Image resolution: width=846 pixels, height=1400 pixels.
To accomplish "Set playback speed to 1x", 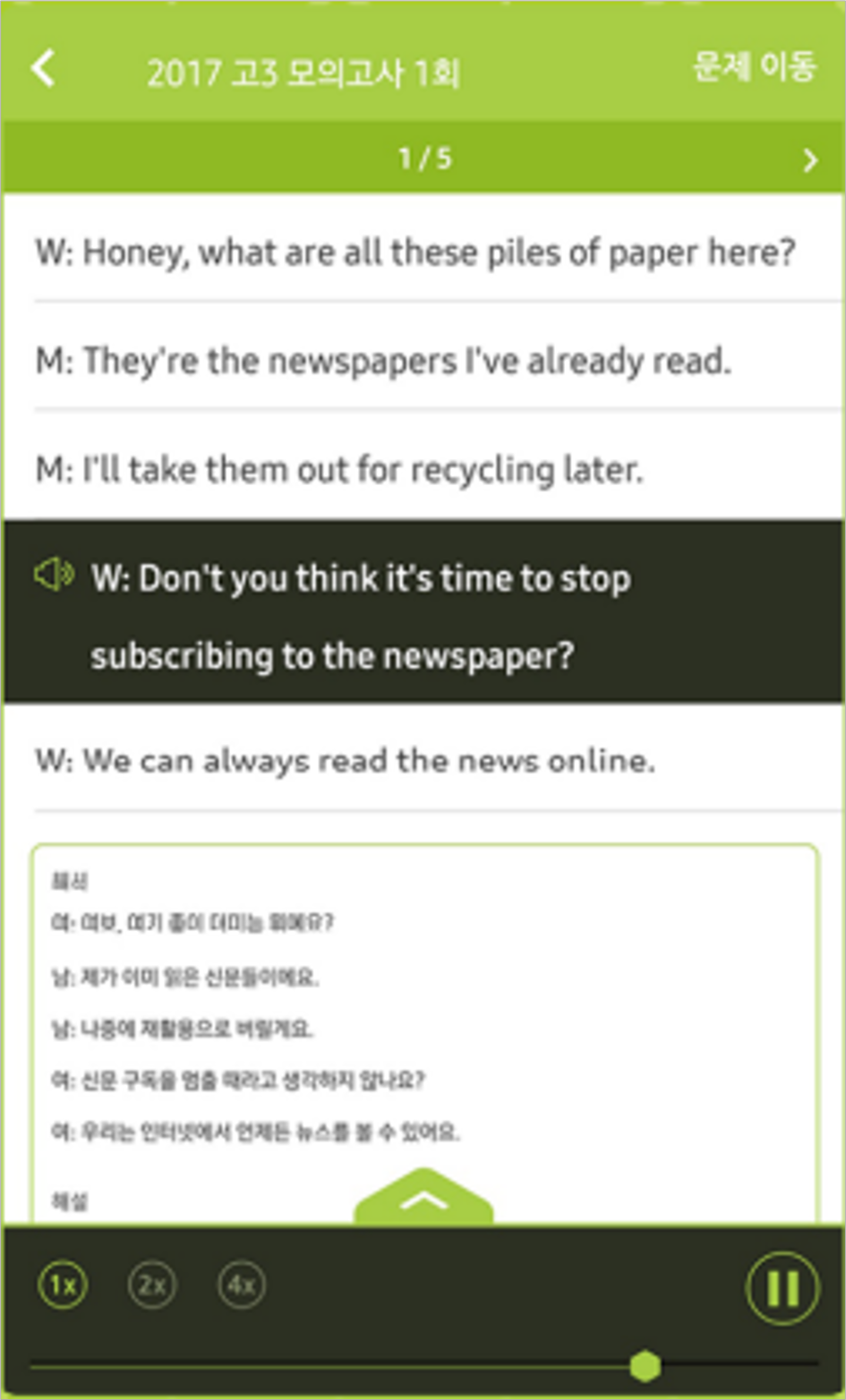I will click(63, 1285).
